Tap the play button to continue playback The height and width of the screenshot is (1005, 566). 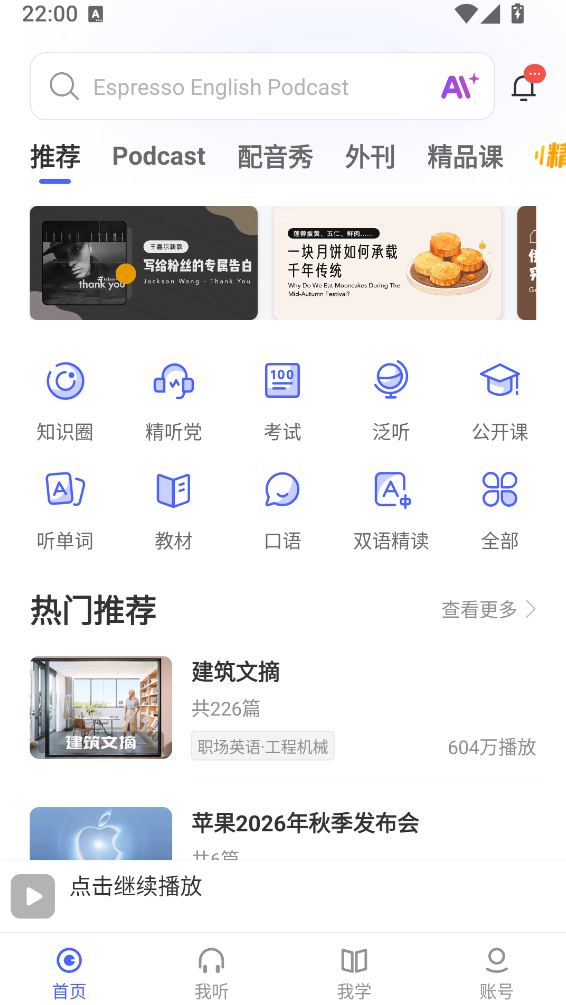[x=33, y=896]
